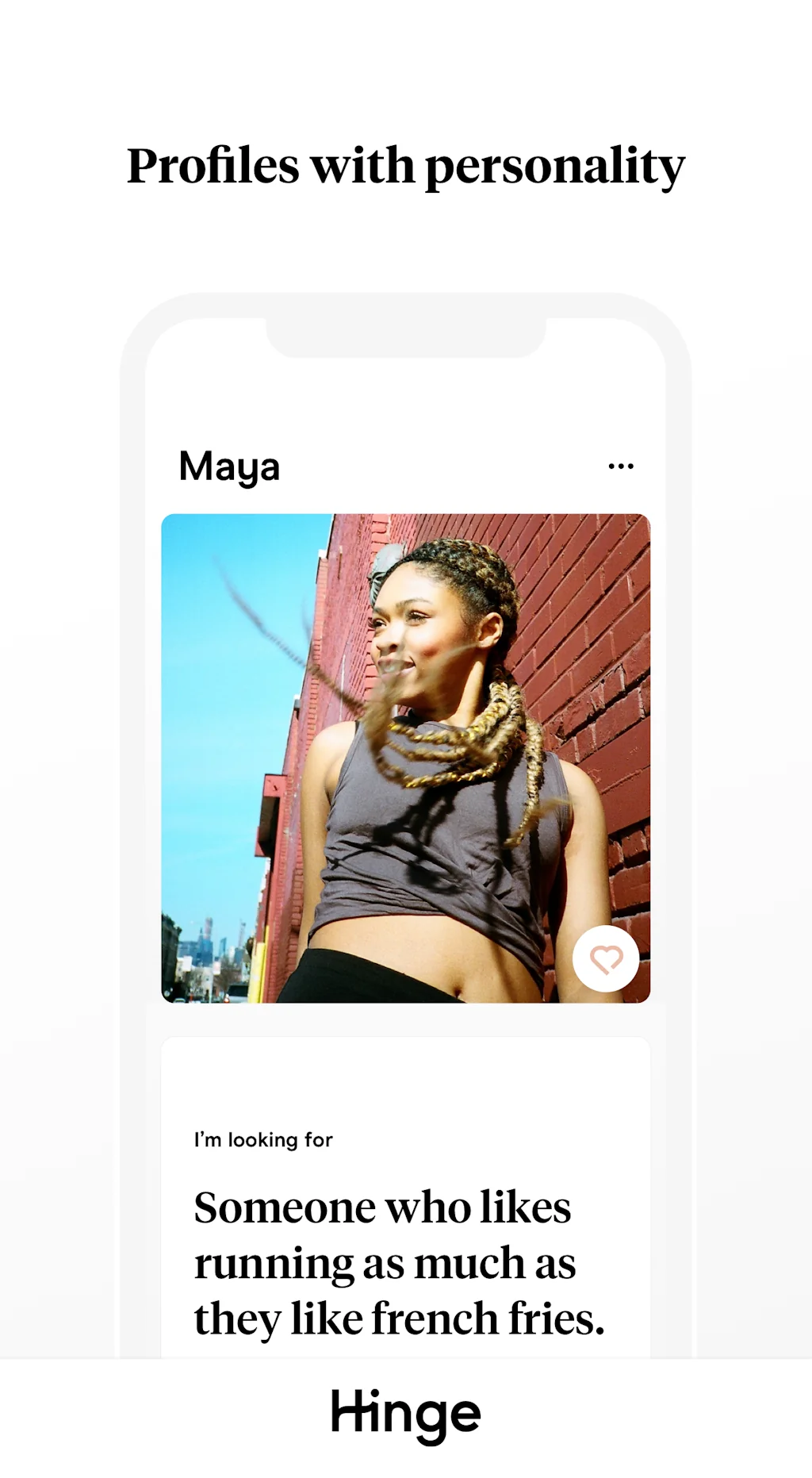Select the heart button on the profile photo
This screenshot has width=812, height=1478.
pos(605,959)
